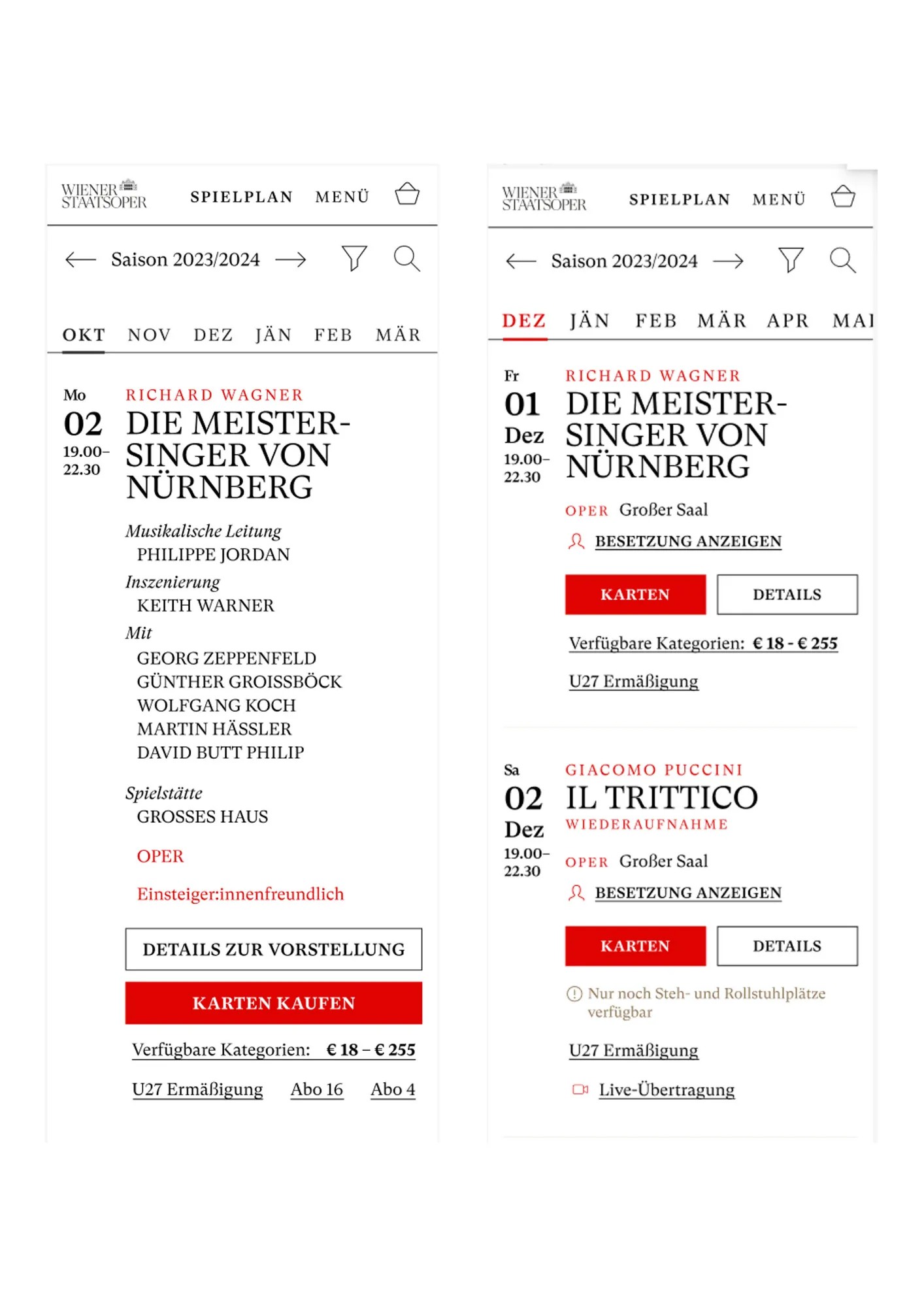The height and width of the screenshot is (1307, 924).
Task: Follow the U27 Ermäßigung link
Action: [x=198, y=1090]
